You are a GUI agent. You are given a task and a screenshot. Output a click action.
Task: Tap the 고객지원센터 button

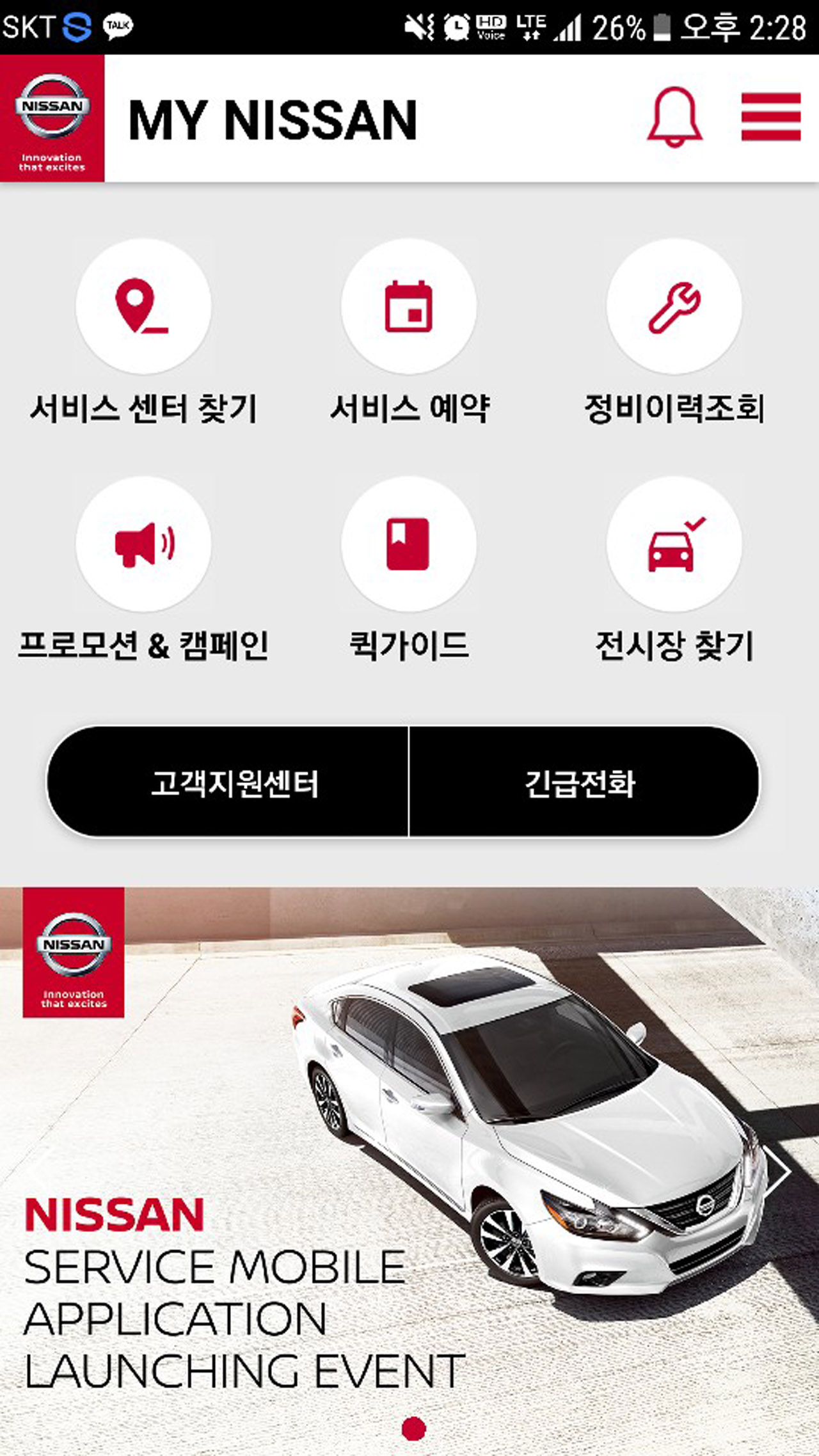coord(228,782)
